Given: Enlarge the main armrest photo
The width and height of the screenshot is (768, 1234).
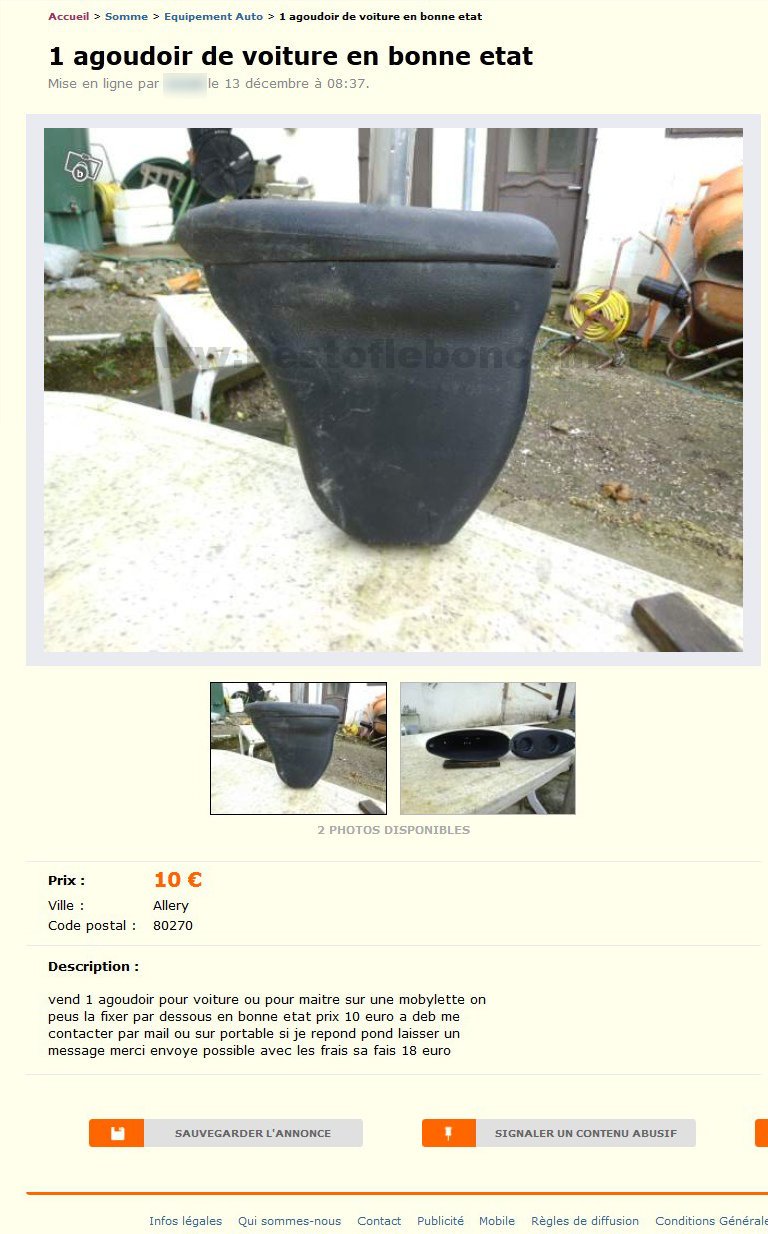Looking at the screenshot, I should (393, 390).
